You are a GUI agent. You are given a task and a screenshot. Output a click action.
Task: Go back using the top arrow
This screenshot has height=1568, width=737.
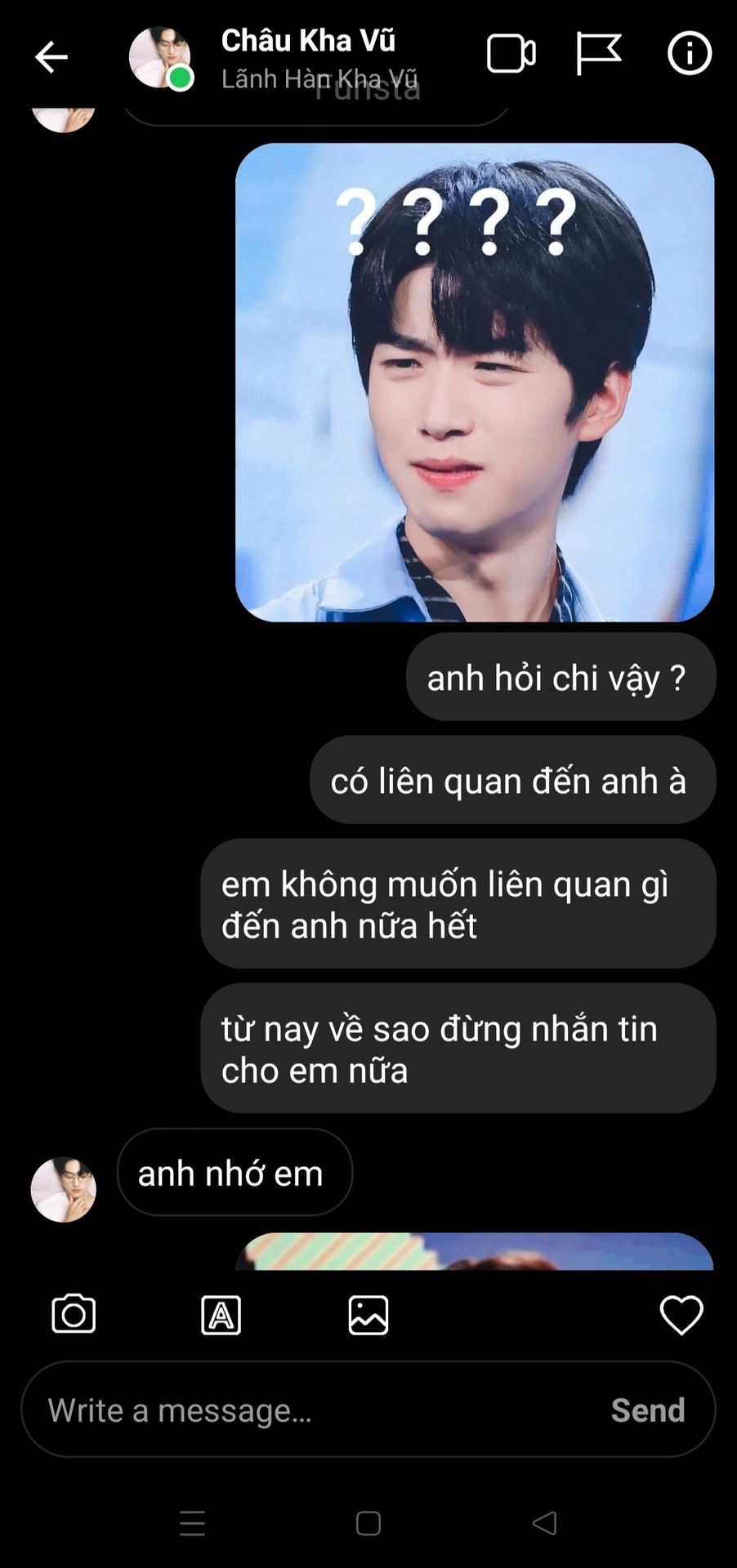point(51,57)
